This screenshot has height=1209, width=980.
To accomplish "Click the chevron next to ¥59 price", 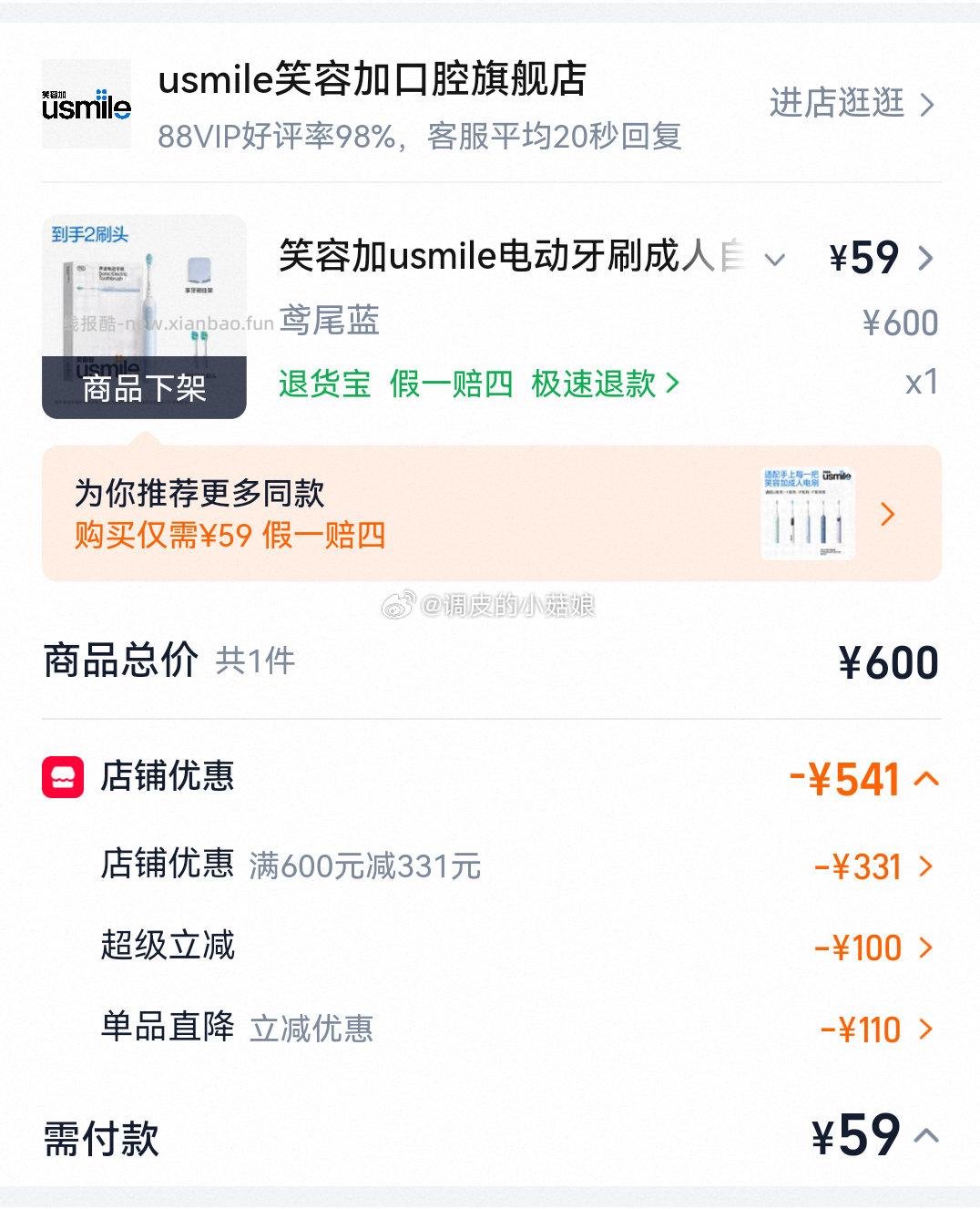I will click(928, 259).
